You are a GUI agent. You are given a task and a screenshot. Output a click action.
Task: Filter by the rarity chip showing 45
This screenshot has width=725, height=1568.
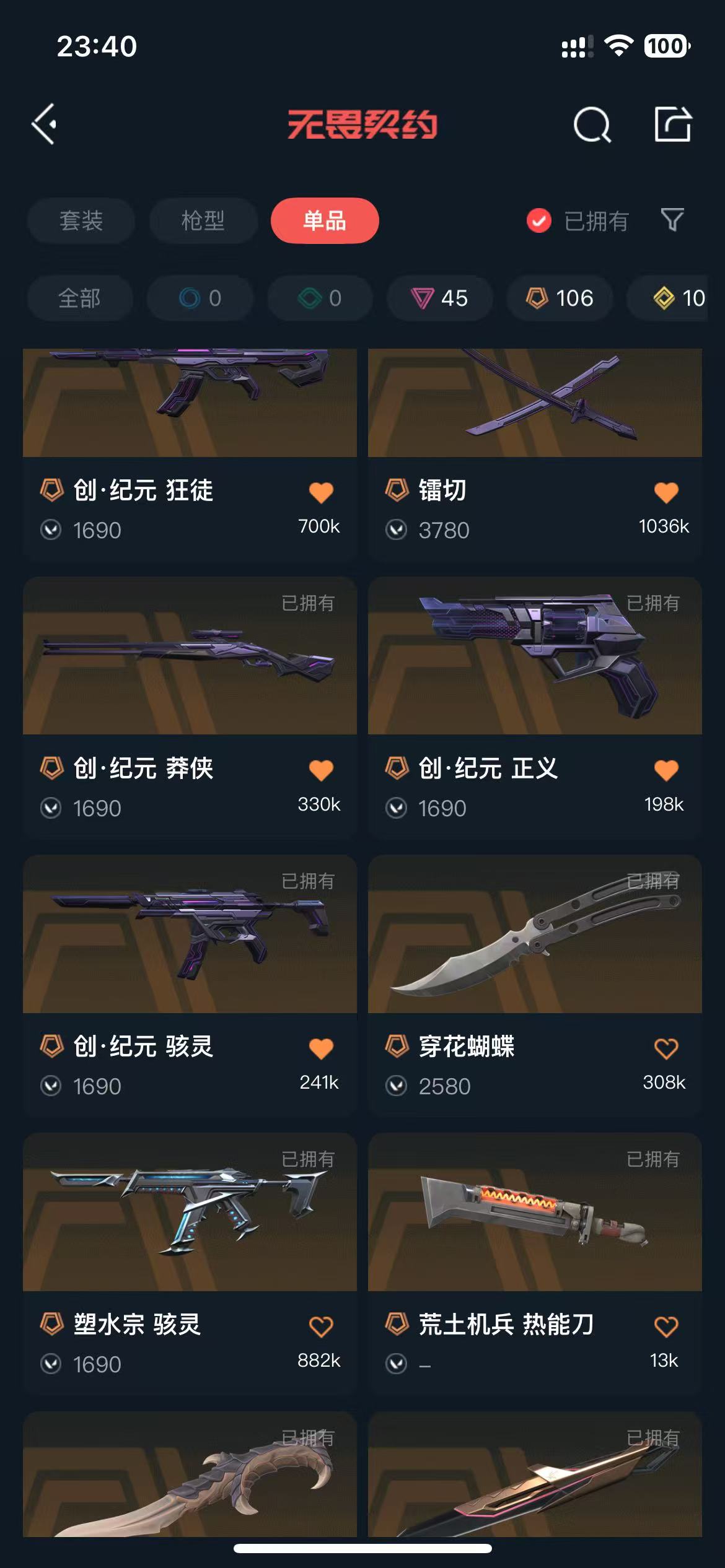[x=440, y=298]
